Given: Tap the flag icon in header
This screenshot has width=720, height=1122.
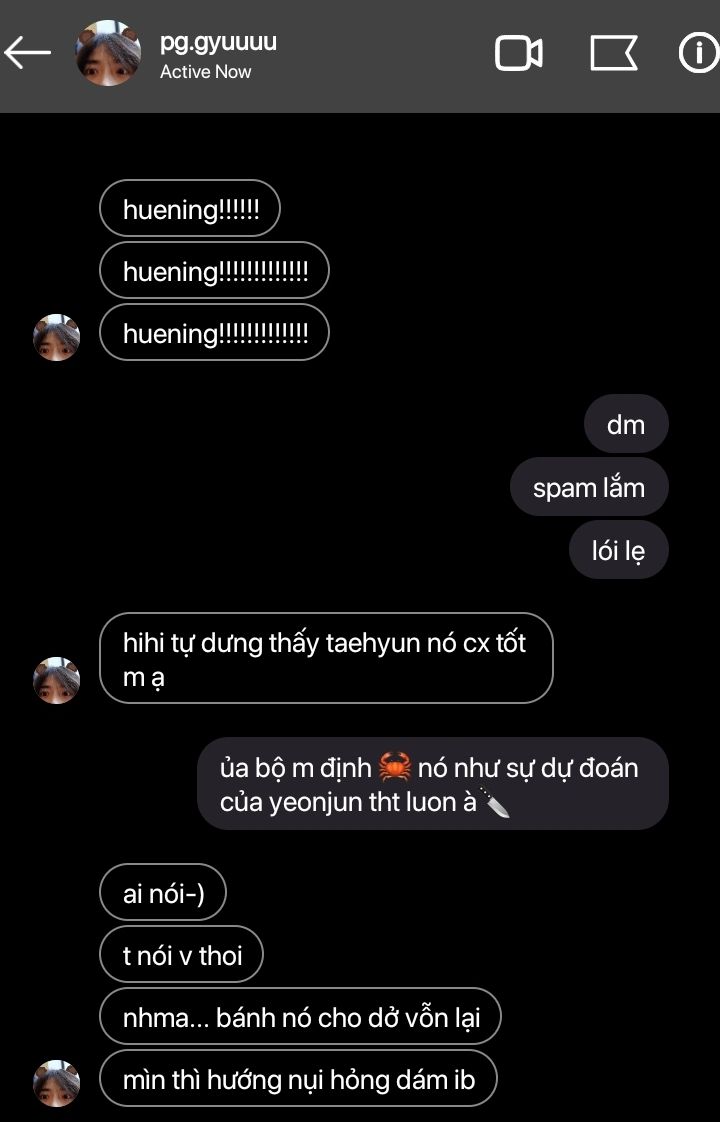Looking at the screenshot, I should [613, 53].
